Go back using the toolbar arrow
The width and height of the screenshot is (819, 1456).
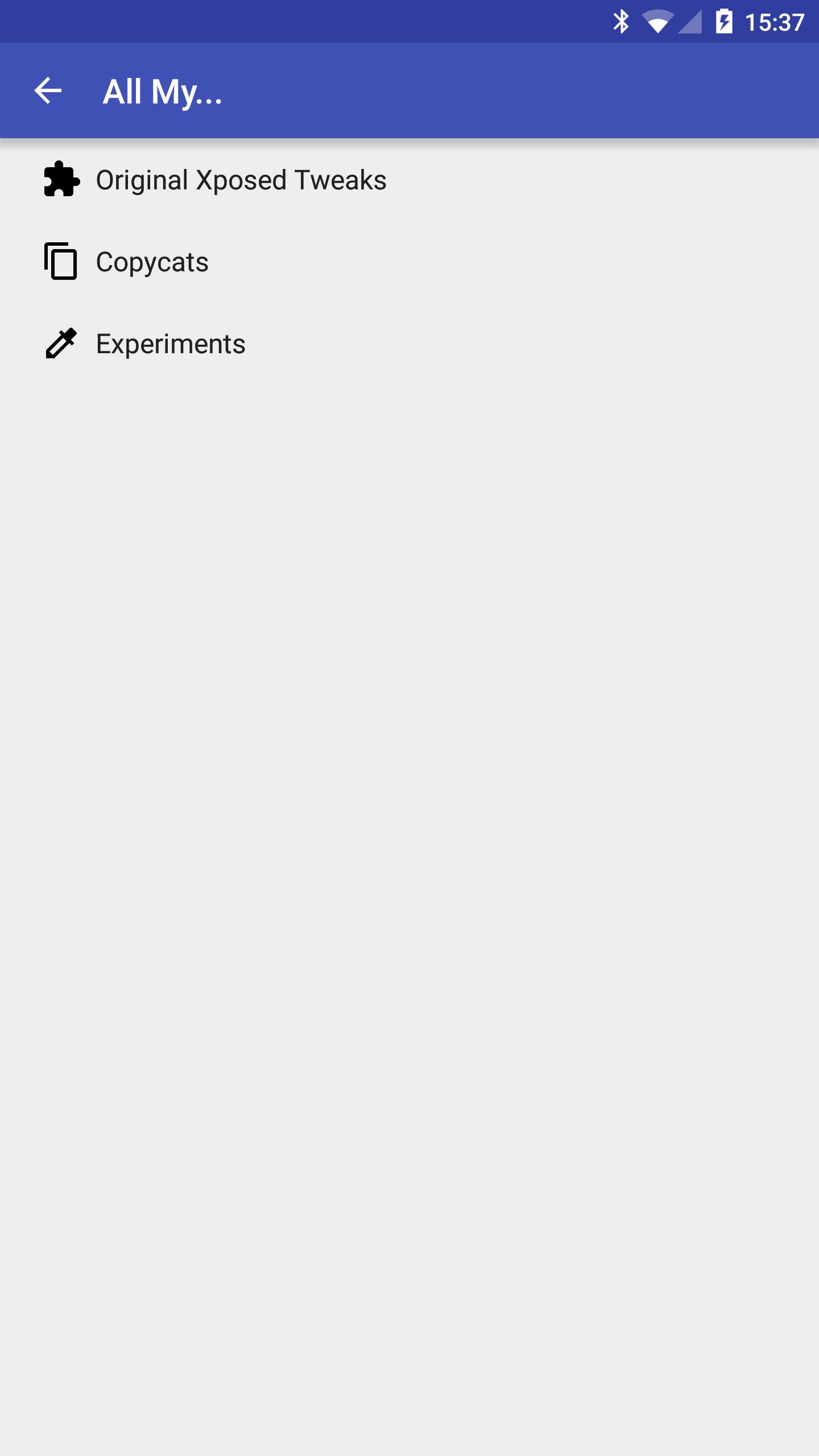[x=48, y=91]
